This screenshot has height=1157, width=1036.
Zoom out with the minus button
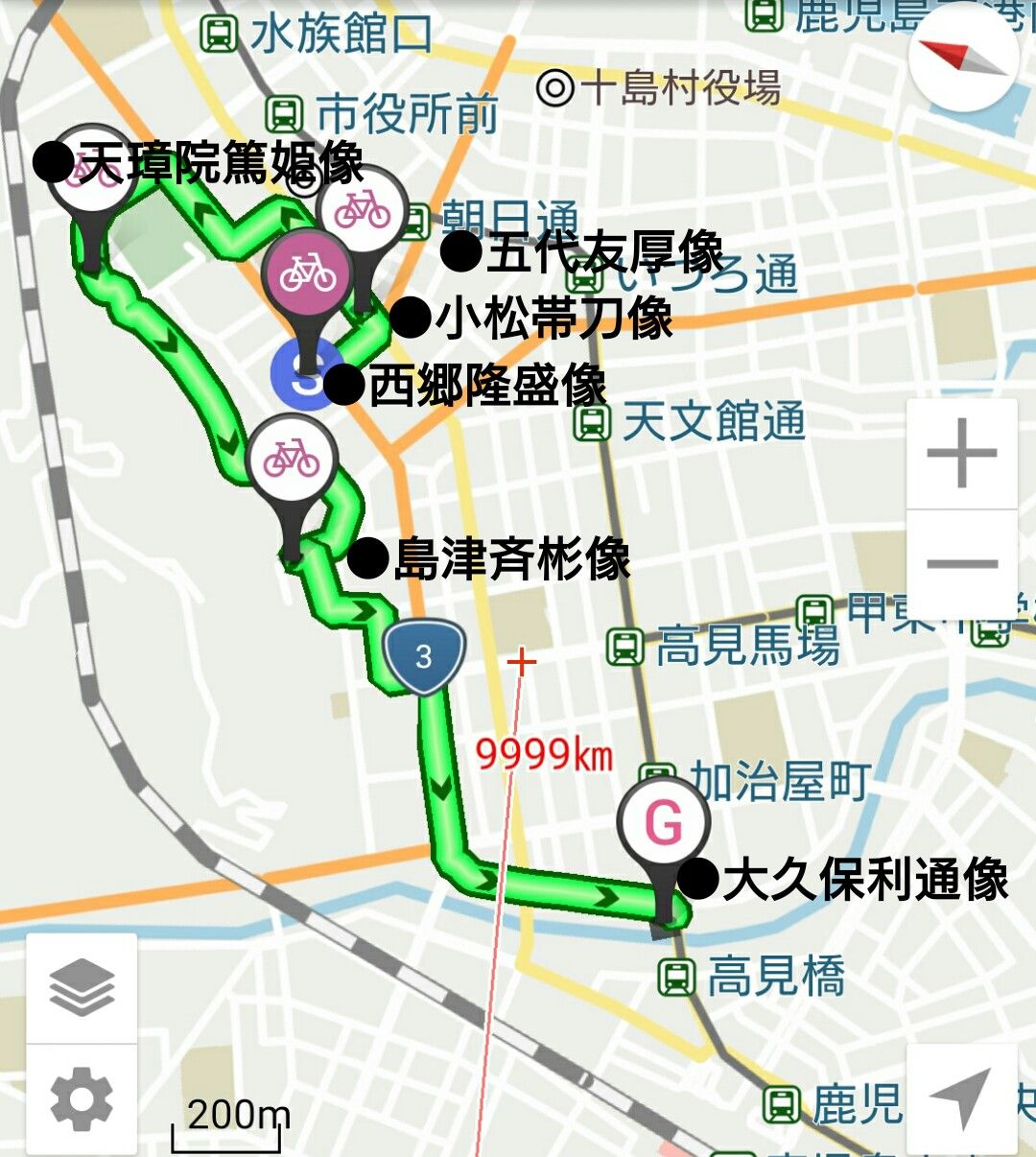point(961,564)
